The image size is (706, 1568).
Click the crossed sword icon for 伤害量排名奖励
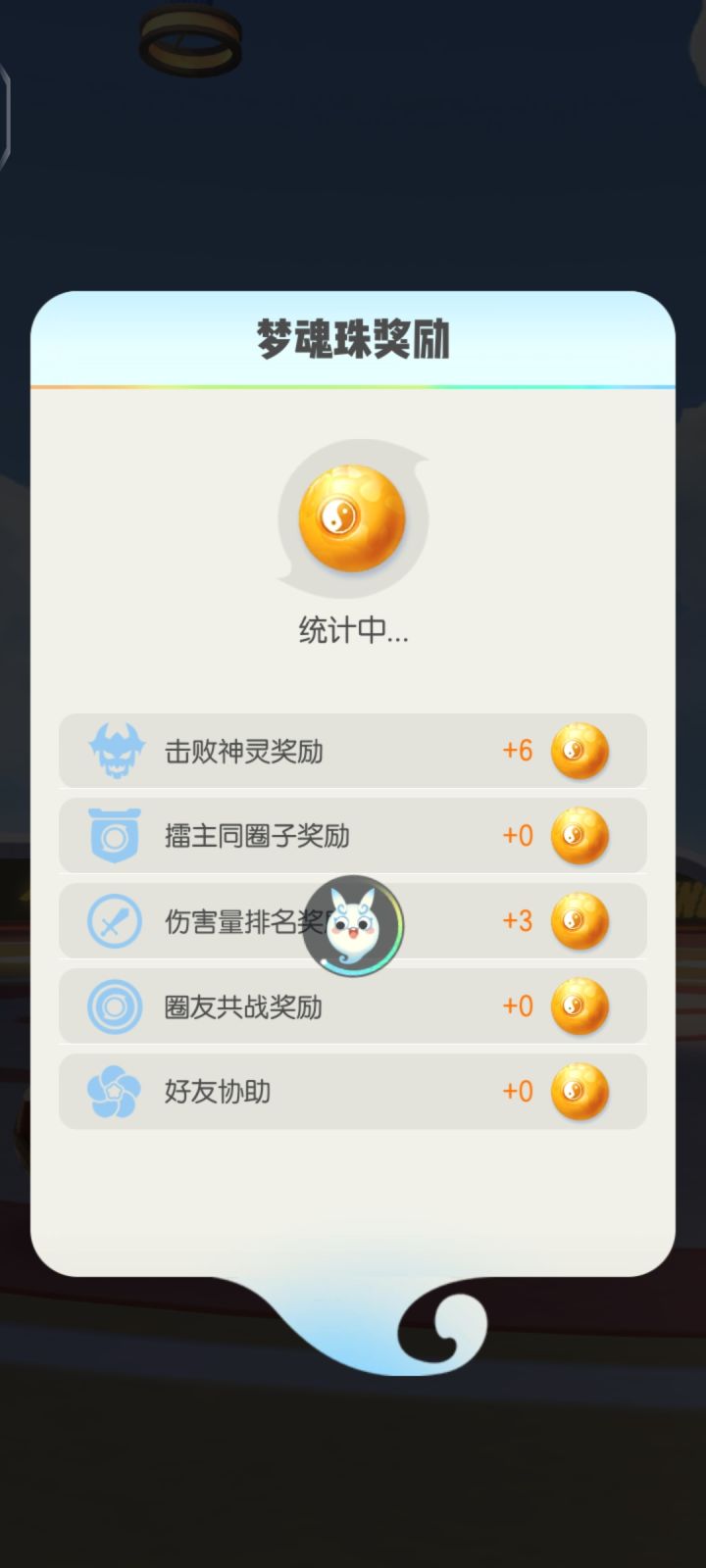click(115, 920)
